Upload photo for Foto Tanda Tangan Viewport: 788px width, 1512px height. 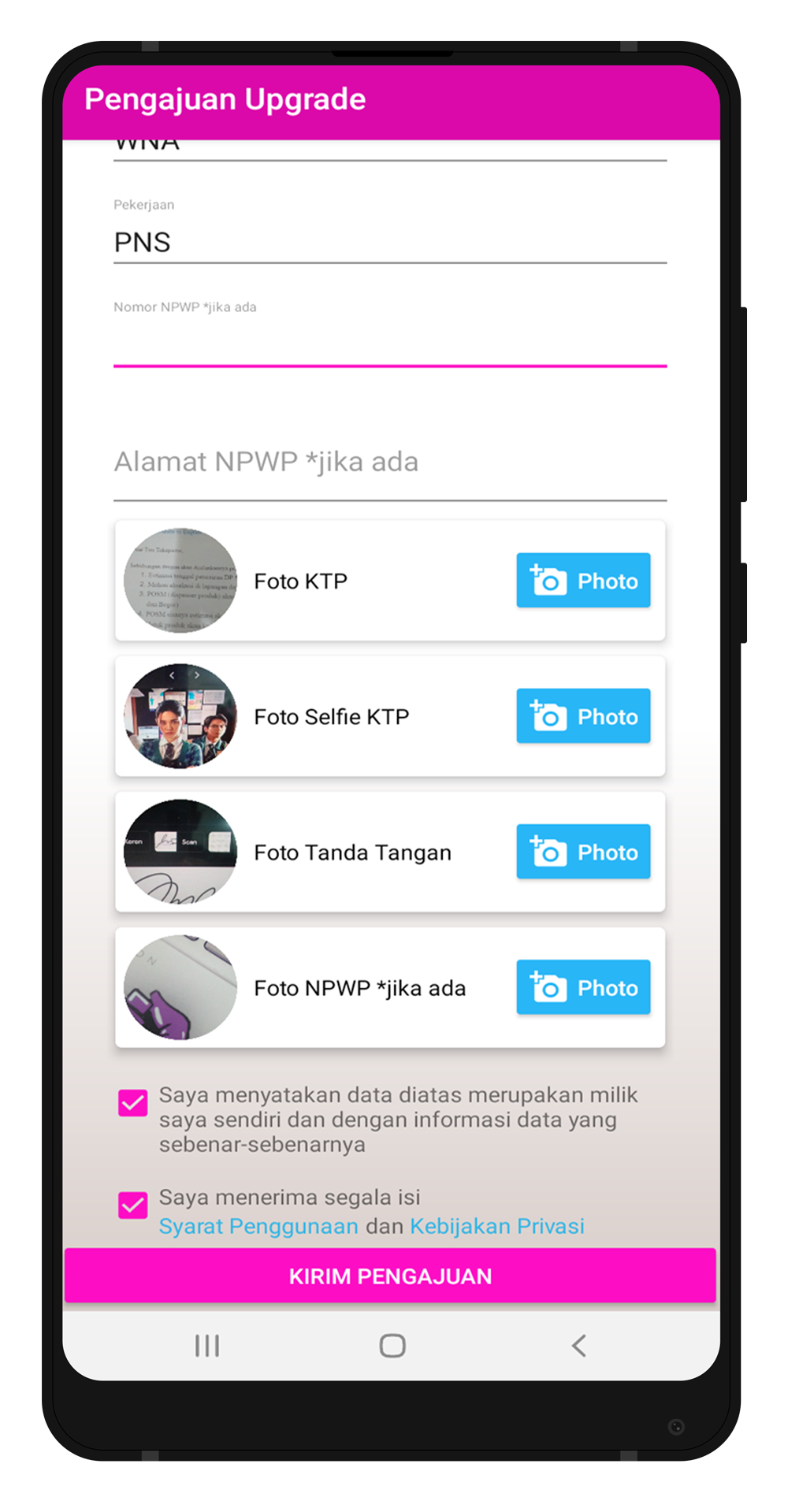583,852
